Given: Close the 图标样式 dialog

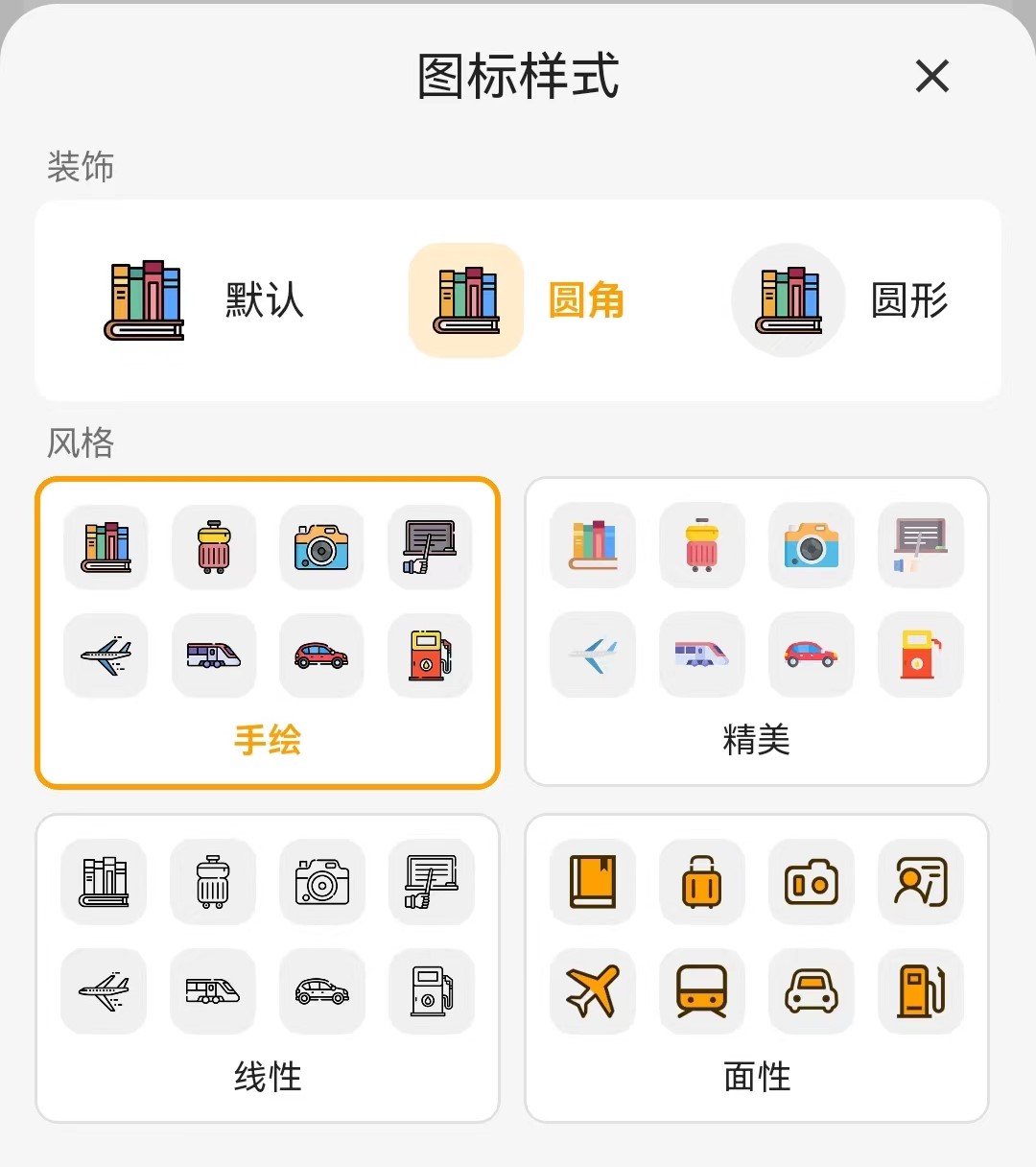Looking at the screenshot, I should tap(931, 77).
